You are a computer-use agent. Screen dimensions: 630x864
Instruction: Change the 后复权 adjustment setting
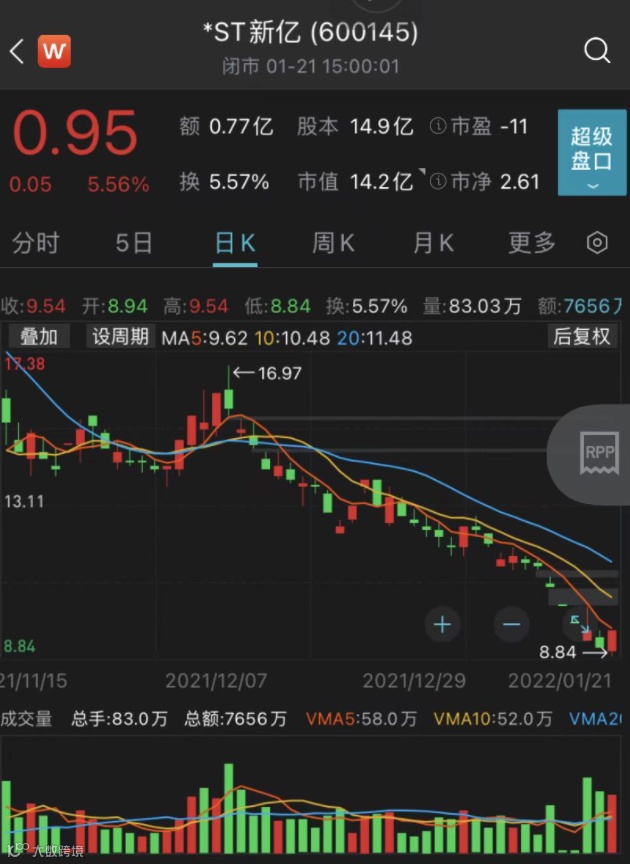pyautogui.click(x=581, y=337)
